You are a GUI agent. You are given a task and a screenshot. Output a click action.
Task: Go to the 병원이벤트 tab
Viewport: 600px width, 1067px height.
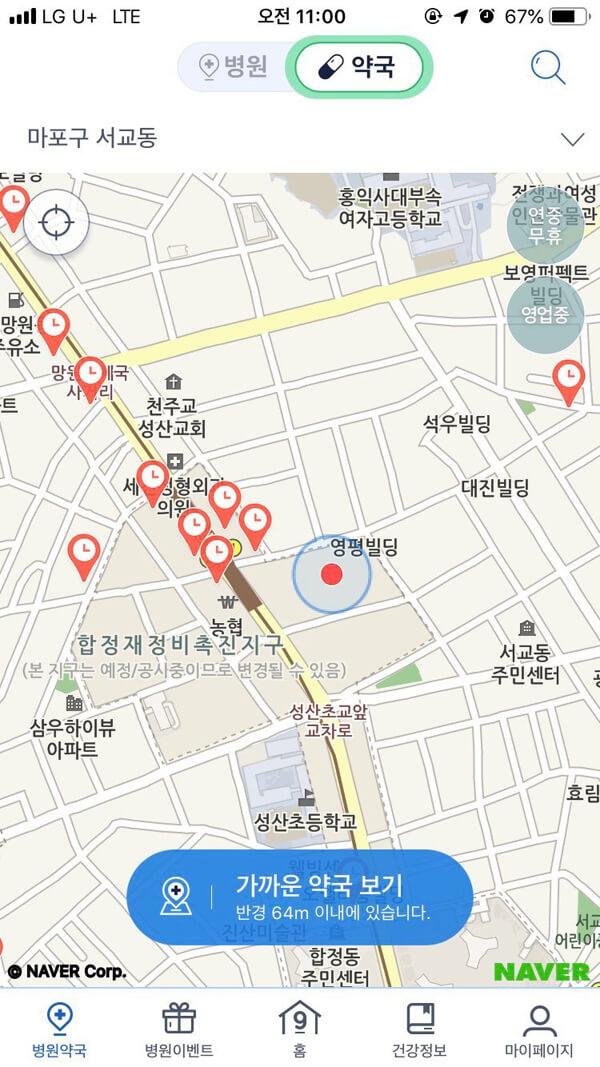179,1030
